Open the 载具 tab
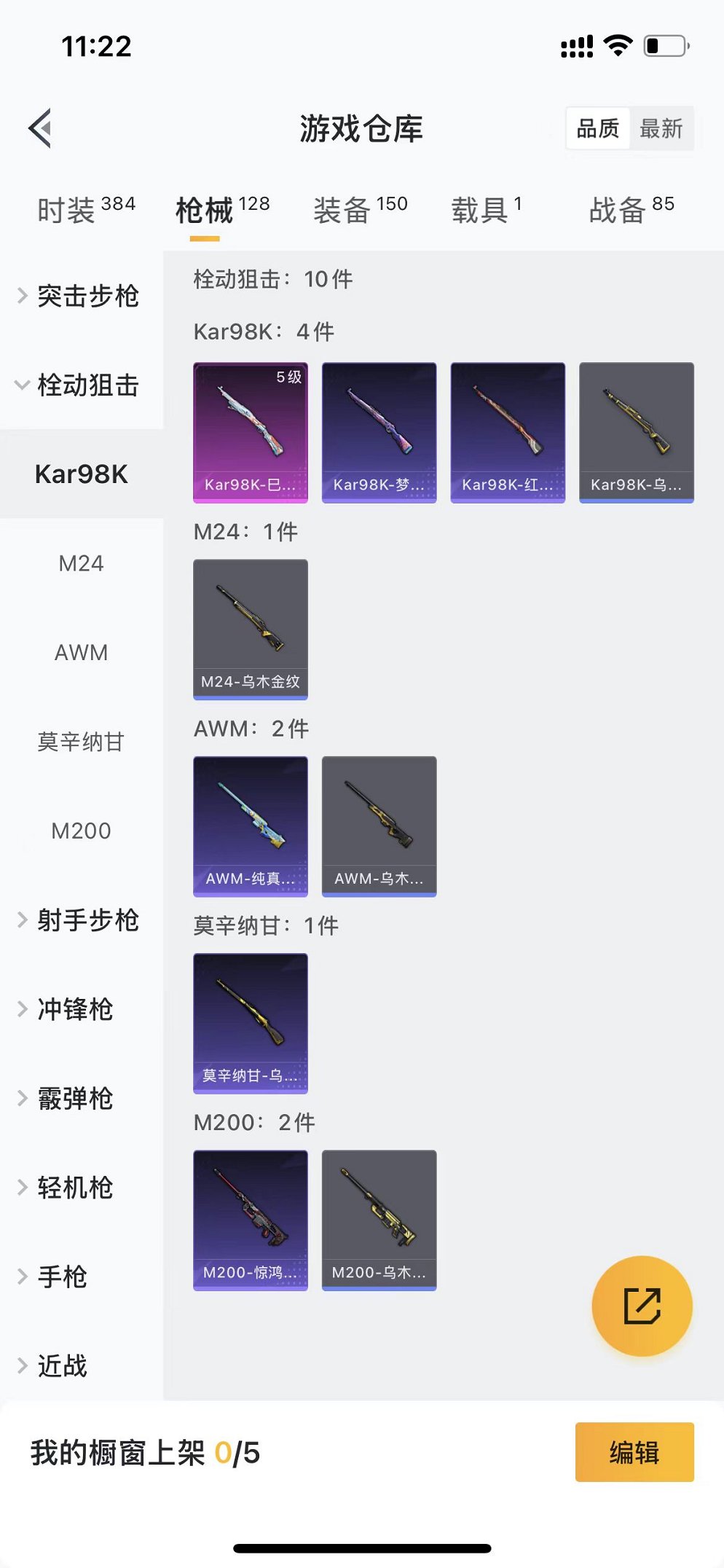The width and height of the screenshot is (724, 1568). pyautogui.click(x=486, y=210)
